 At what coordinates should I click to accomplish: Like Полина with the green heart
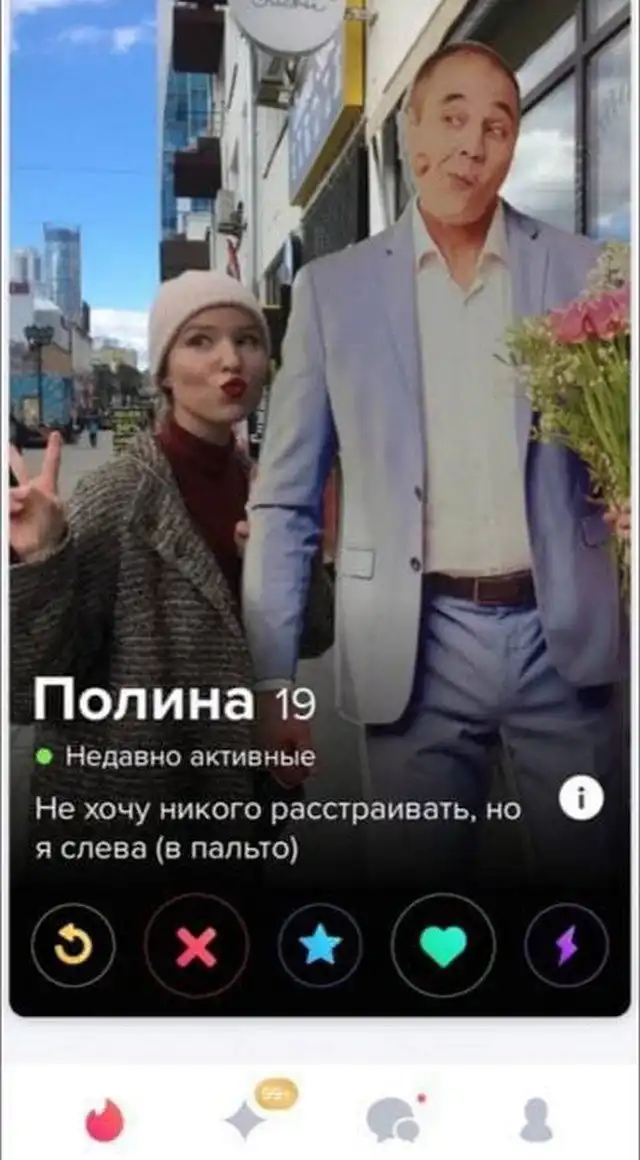[443, 945]
